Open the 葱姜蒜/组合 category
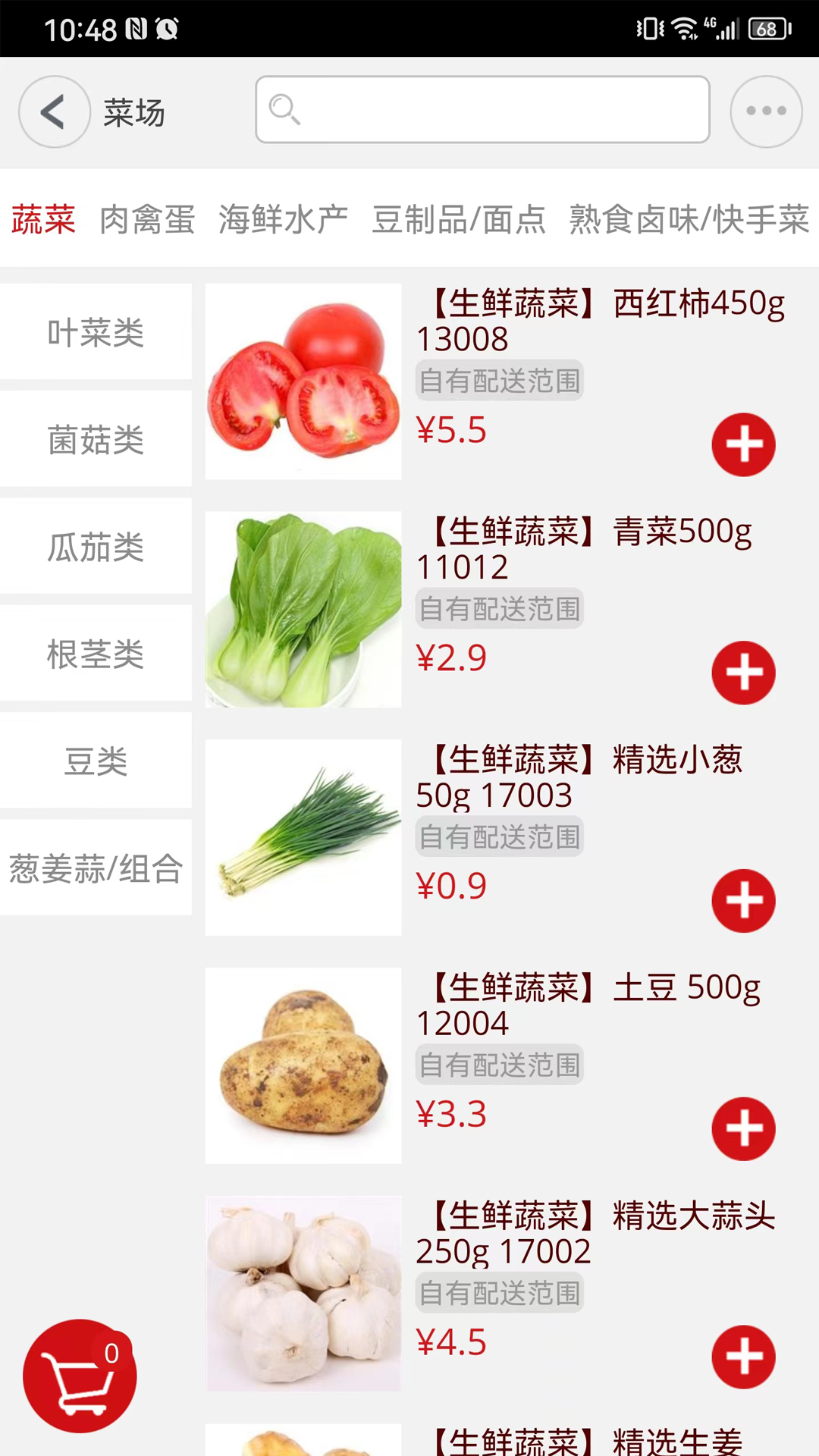Viewport: 819px width, 1456px height. (x=96, y=869)
